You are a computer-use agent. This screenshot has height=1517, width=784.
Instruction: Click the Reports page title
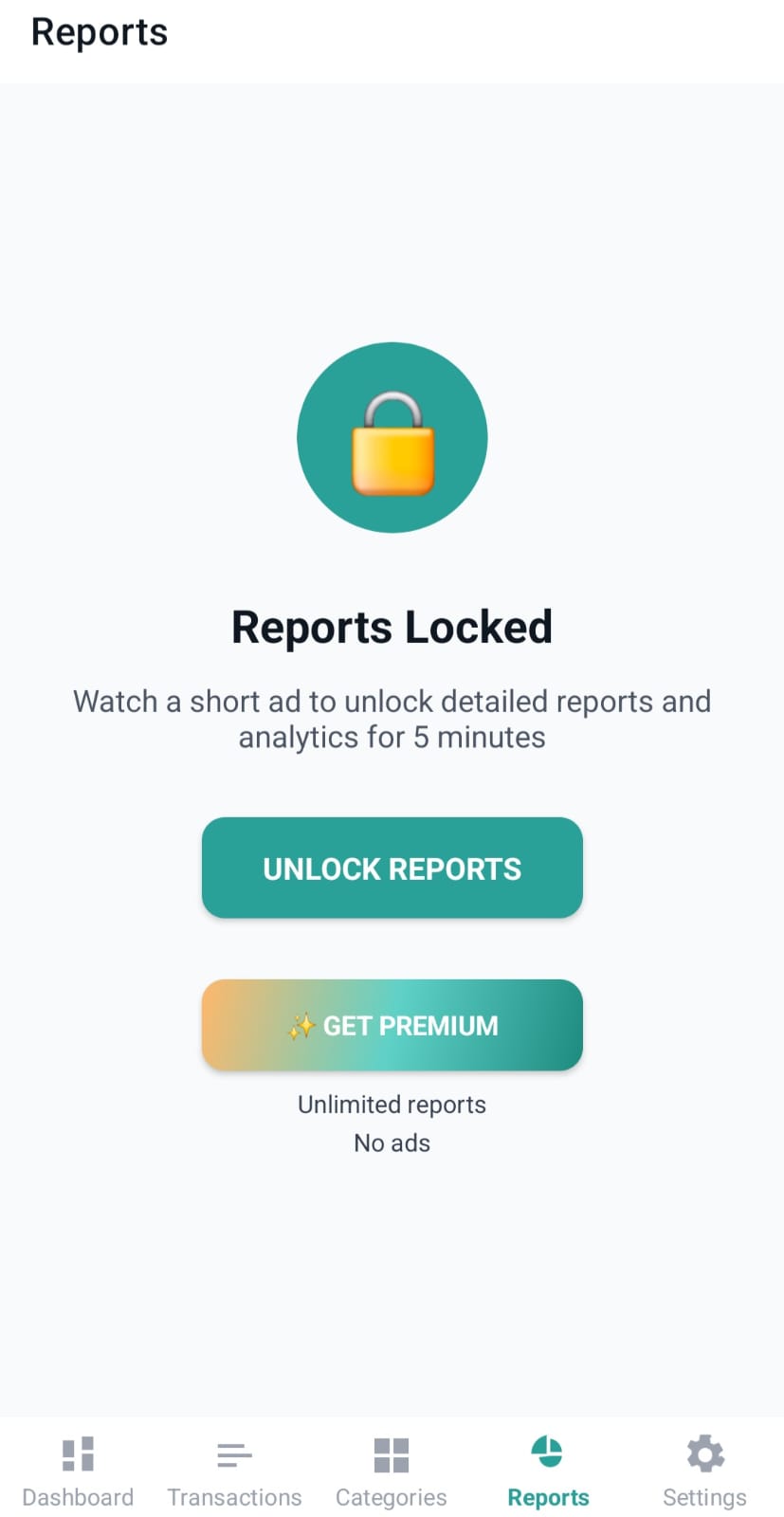click(98, 31)
